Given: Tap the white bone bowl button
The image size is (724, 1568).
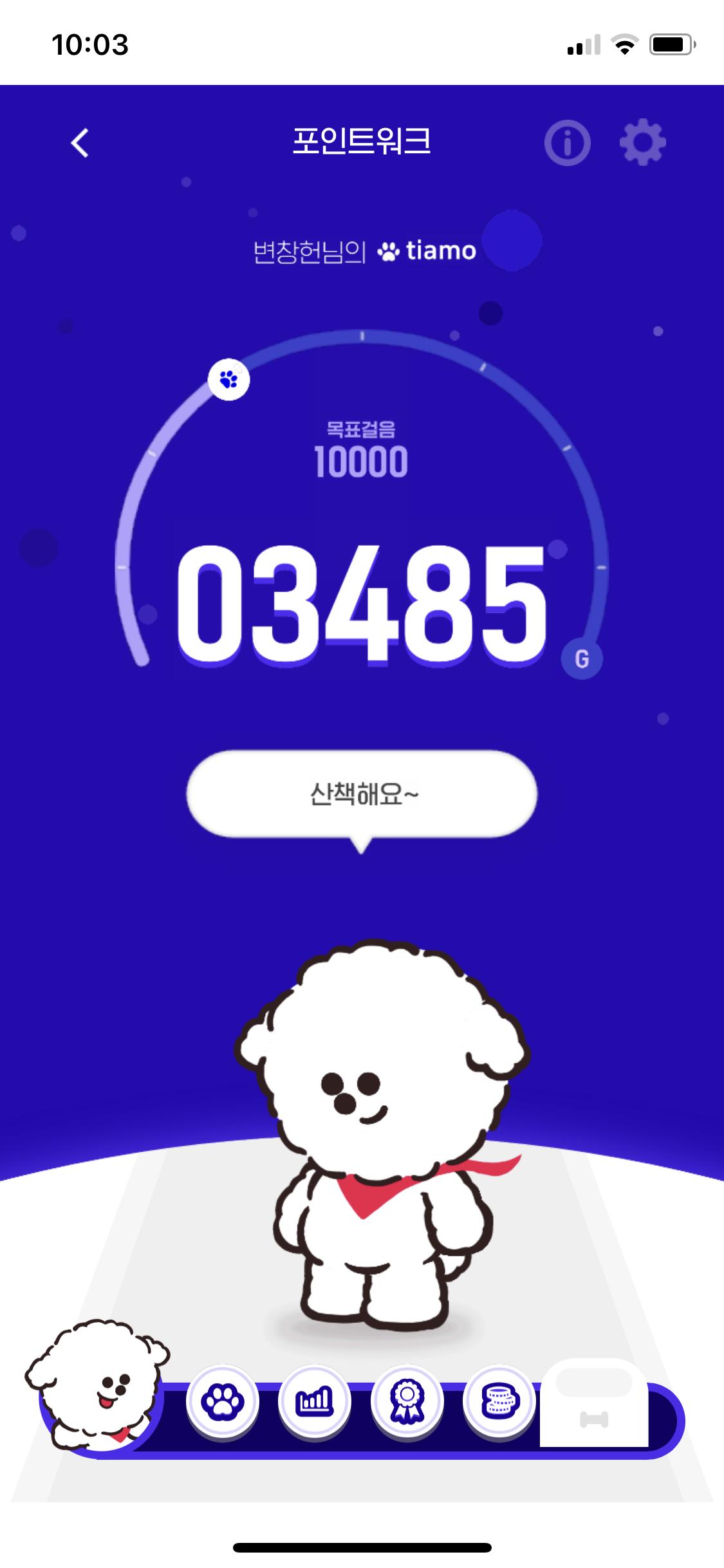Looking at the screenshot, I should click(x=593, y=1405).
